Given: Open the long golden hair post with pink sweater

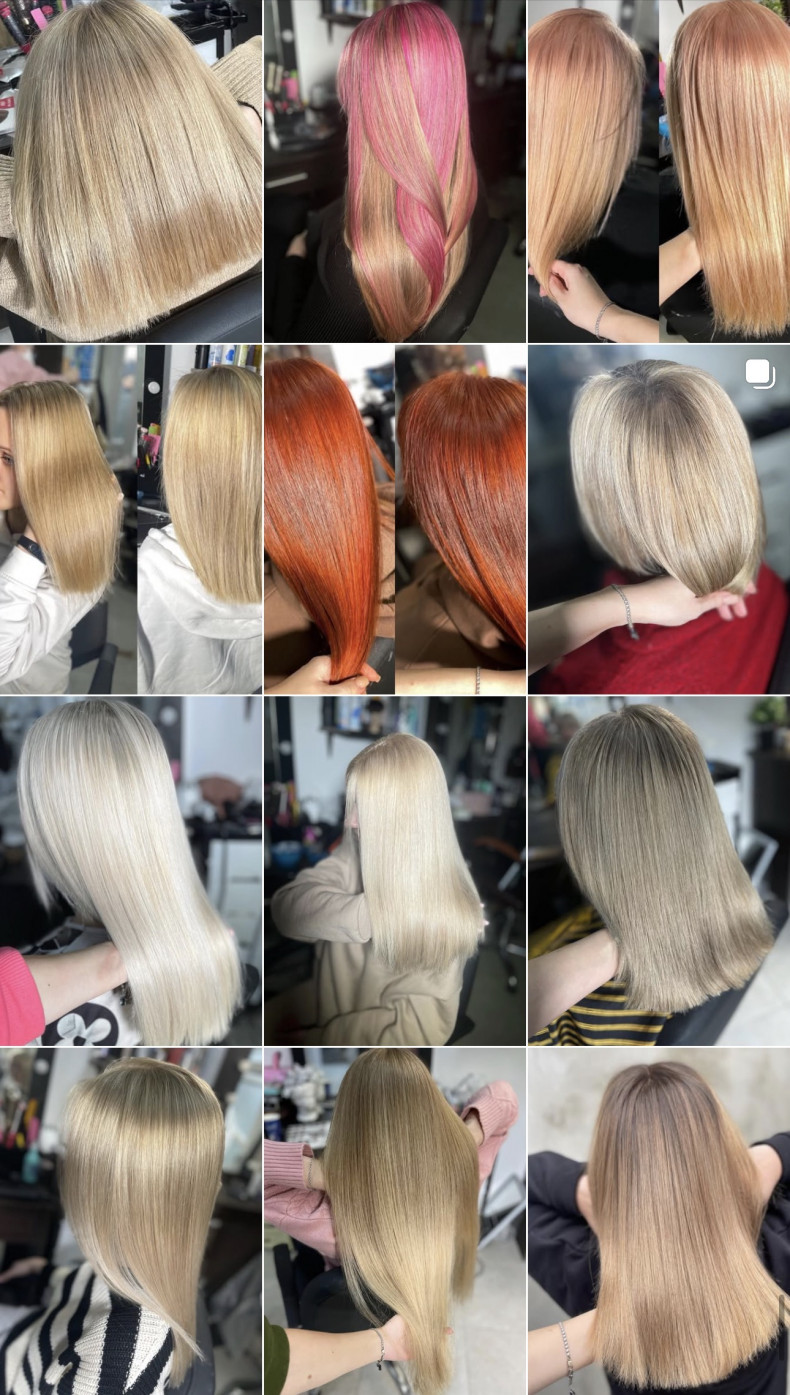Looking at the screenshot, I should pos(394,1222).
